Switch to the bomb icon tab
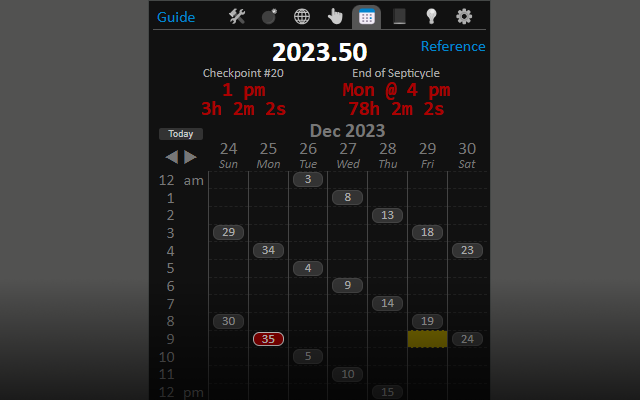The height and width of the screenshot is (400, 640). pyautogui.click(x=269, y=16)
